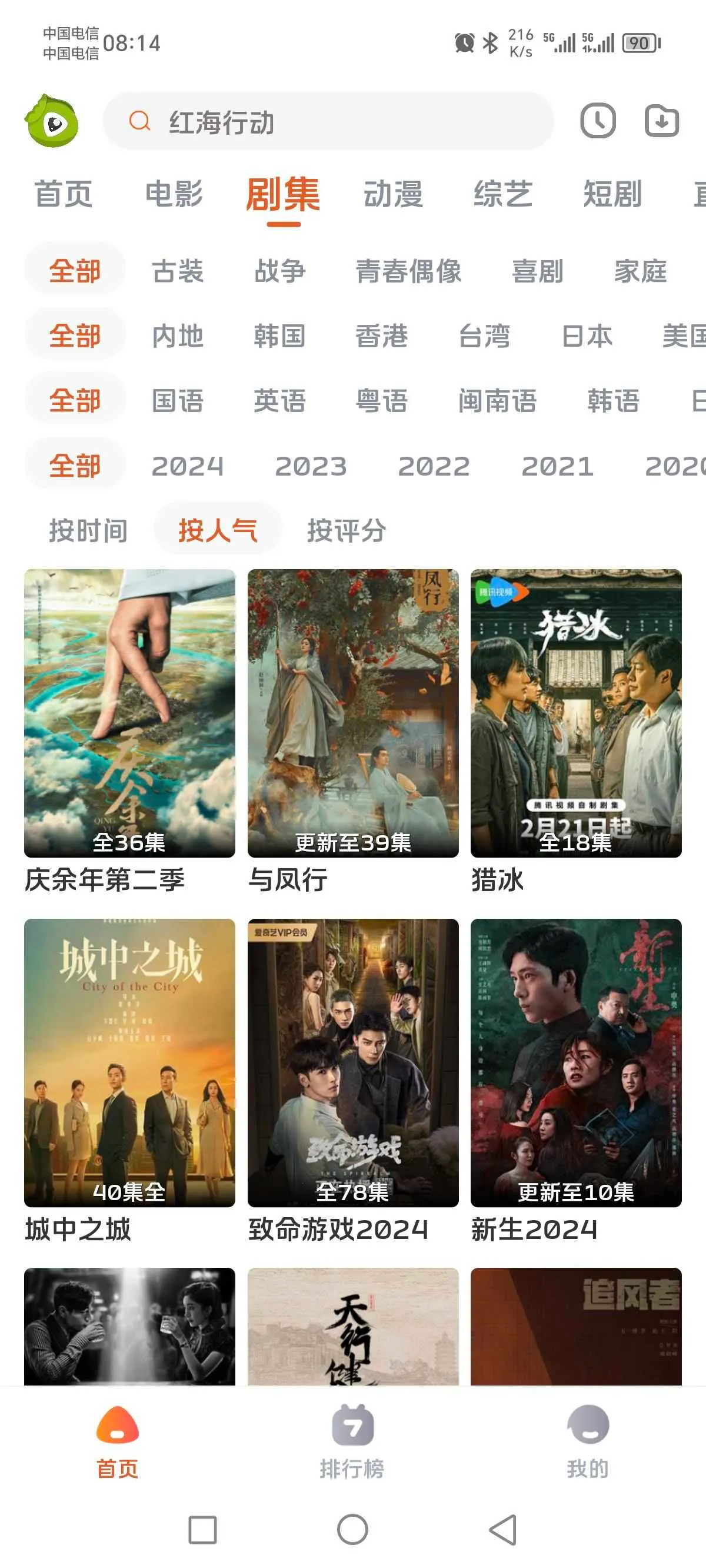Image resolution: width=706 pixels, height=1568 pixels.
Task: Select 全部 filter in the genre row
Action: pos(74,272)
